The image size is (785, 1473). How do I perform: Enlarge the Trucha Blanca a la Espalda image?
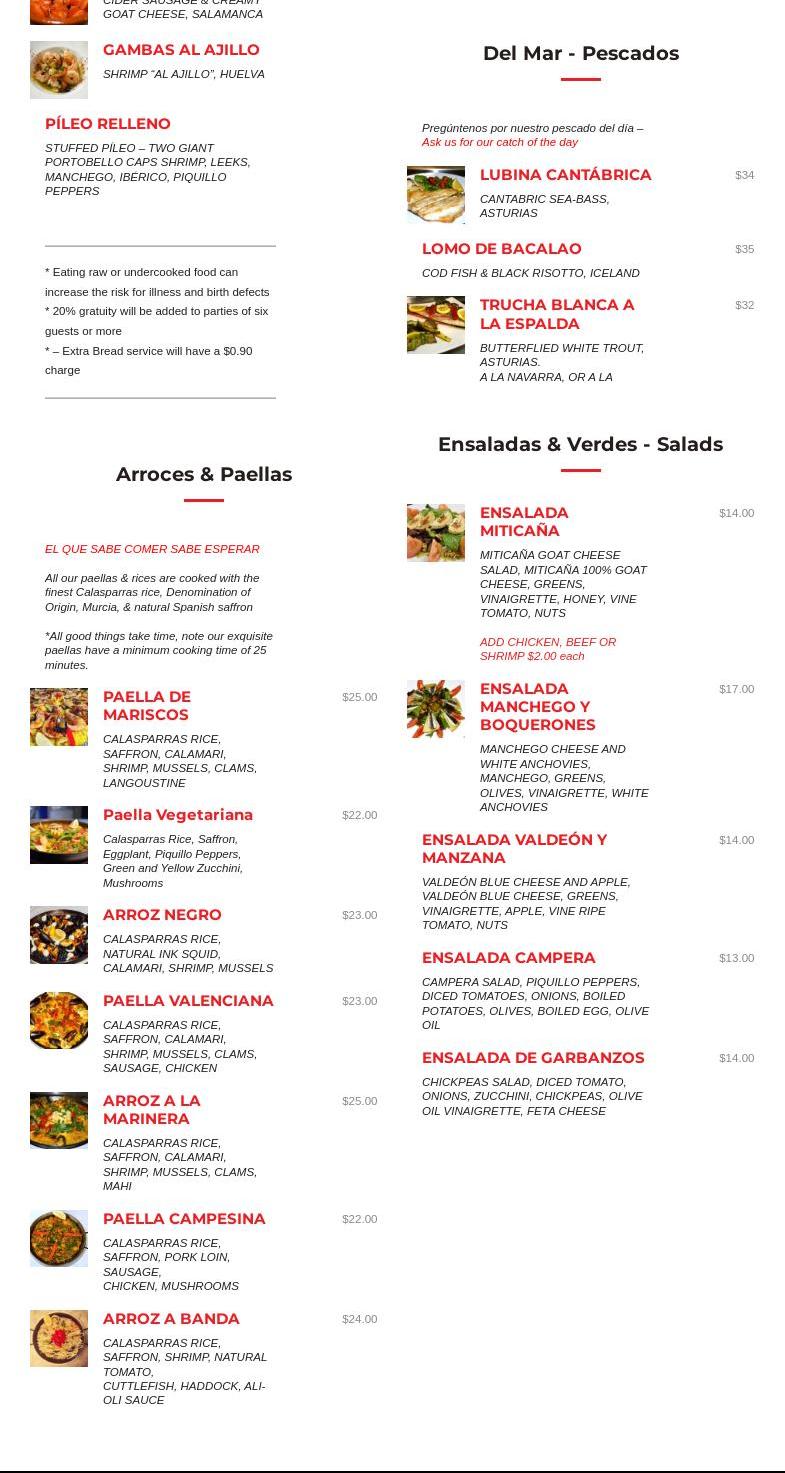point(436,325)
